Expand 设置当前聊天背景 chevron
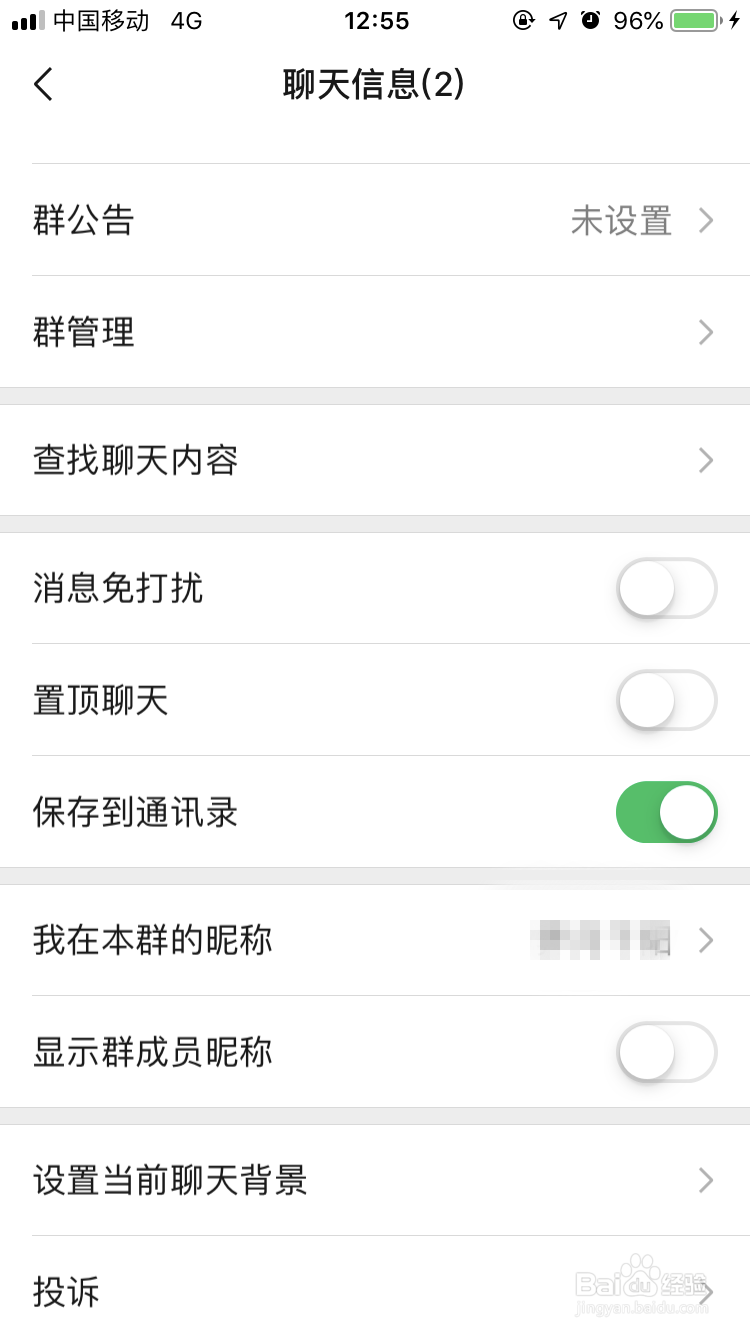This screenshot has width=750, height=1334. pyautogui.click(x=707, y=1181)
